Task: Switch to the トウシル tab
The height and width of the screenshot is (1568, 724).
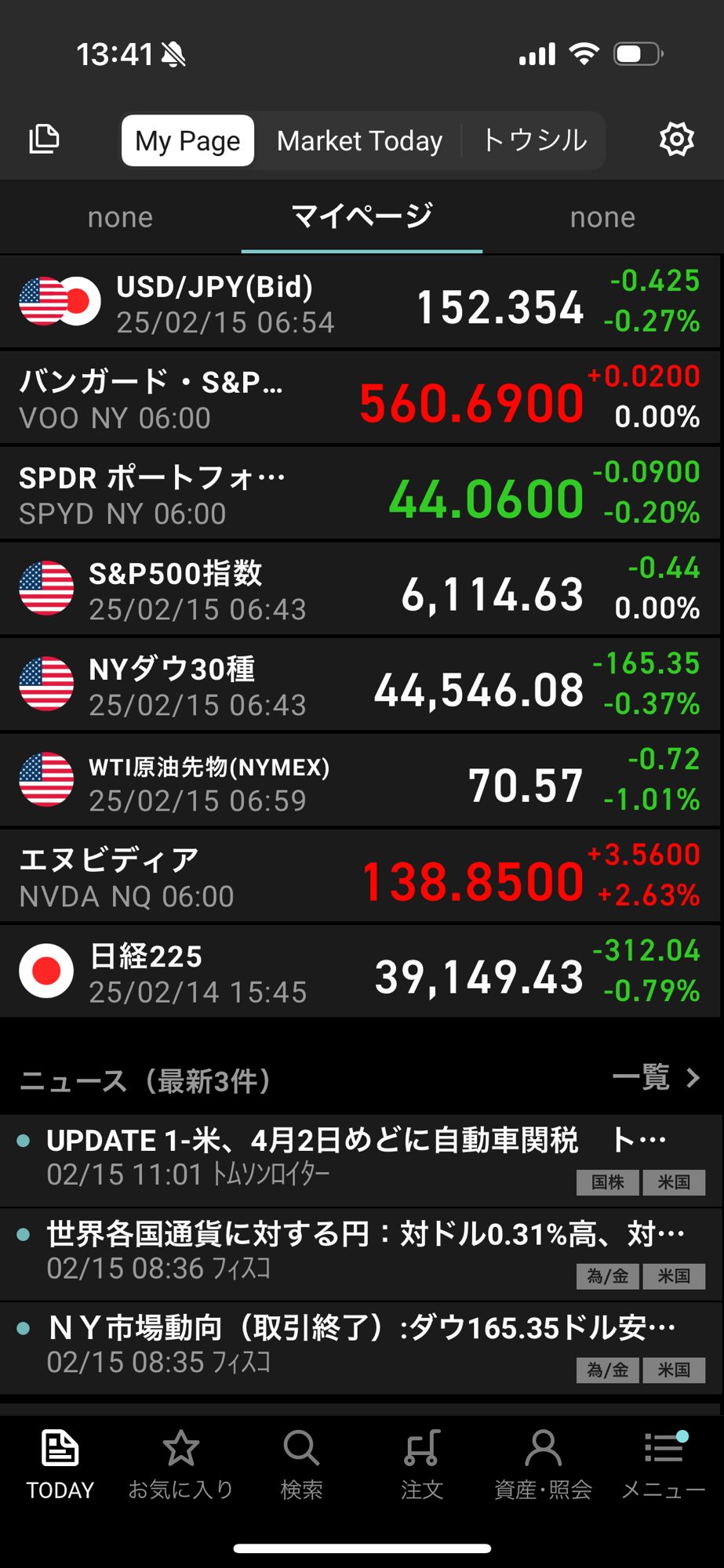Action: click(x=534, y=141)
